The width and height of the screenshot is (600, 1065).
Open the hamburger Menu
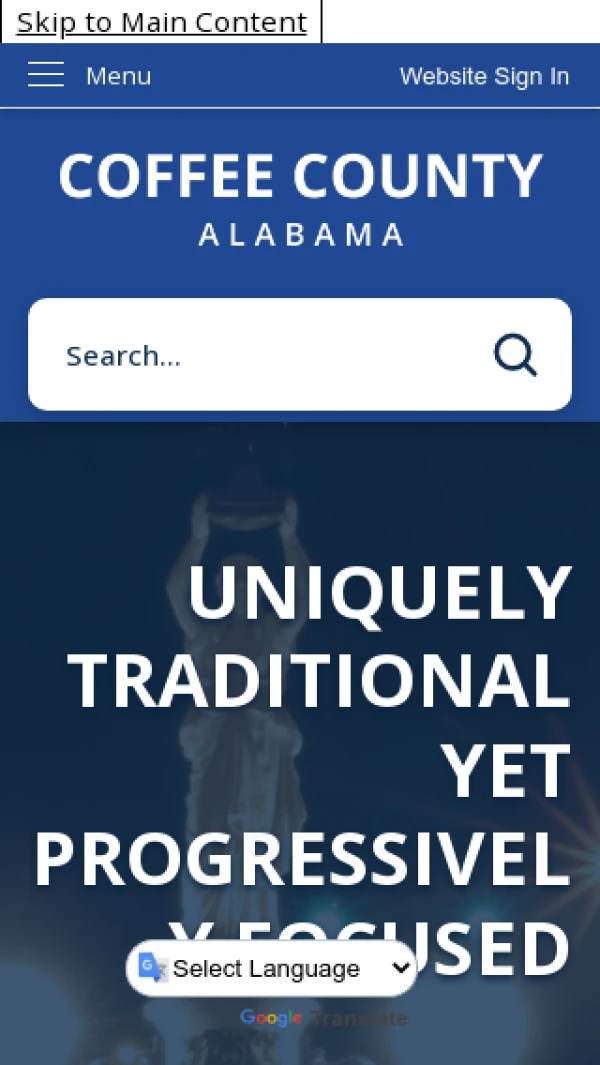[x=88, y=76]
